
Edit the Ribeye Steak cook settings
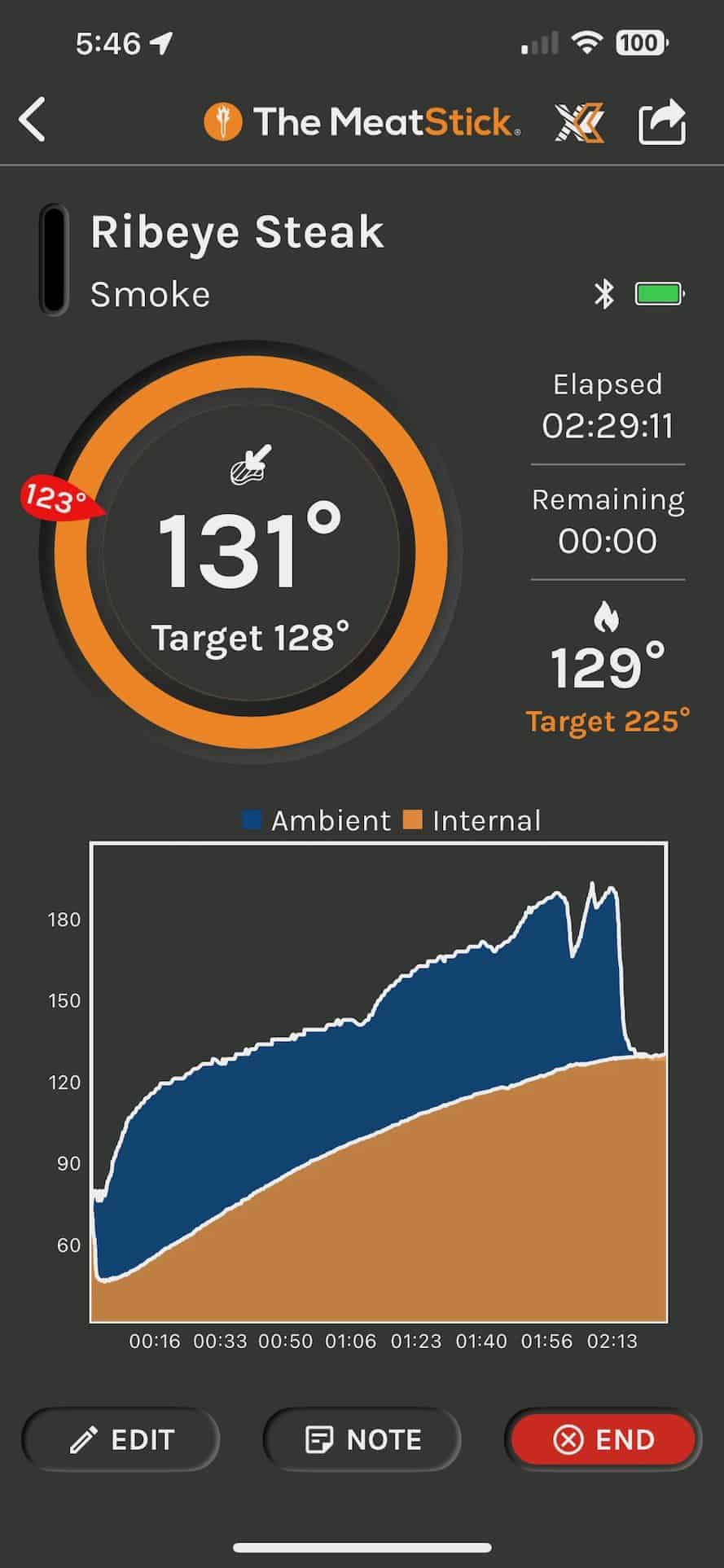pos(121,1439)
